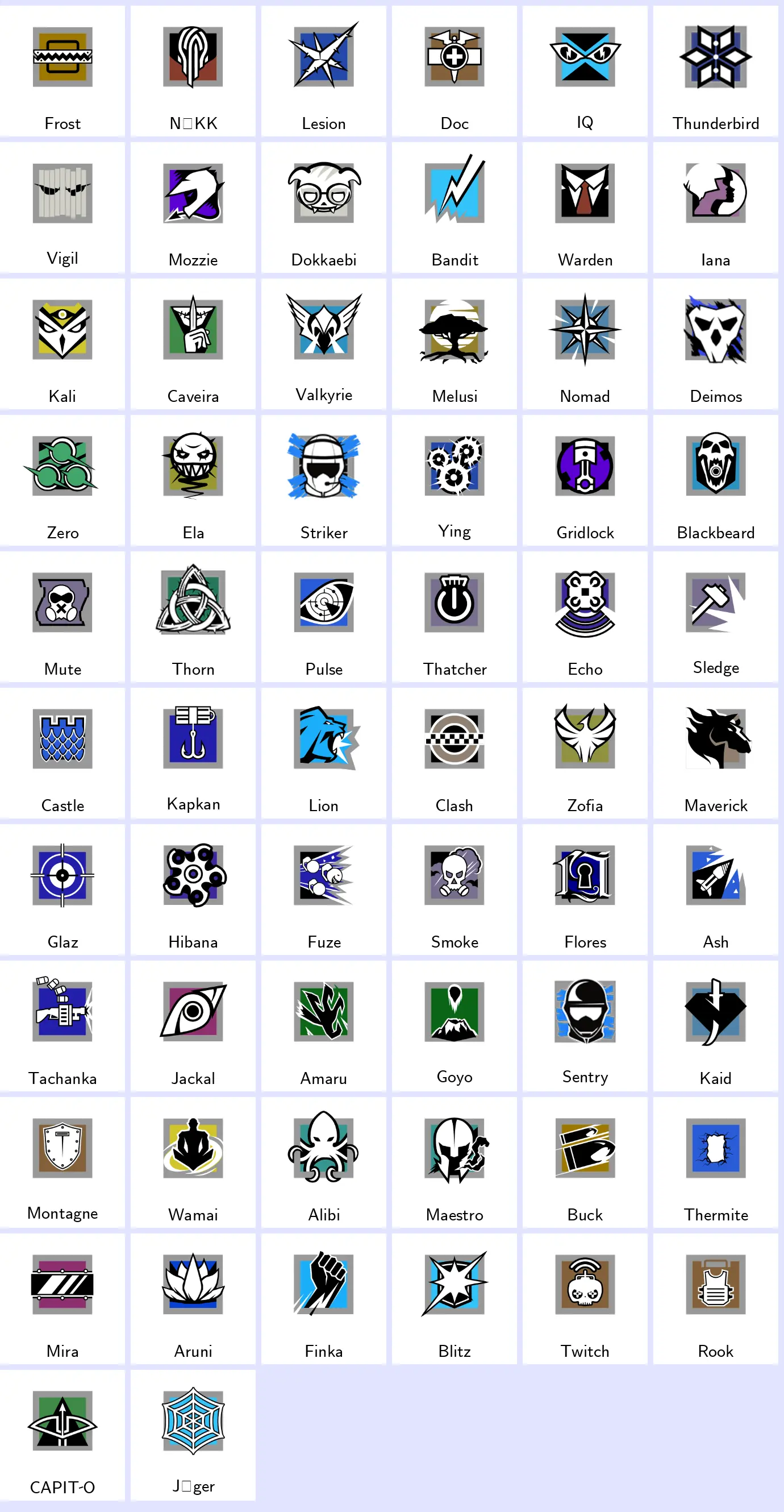Open the Tachanka operator card
The width and height of the screenshot is (784, 1512).
(62, 1025)
